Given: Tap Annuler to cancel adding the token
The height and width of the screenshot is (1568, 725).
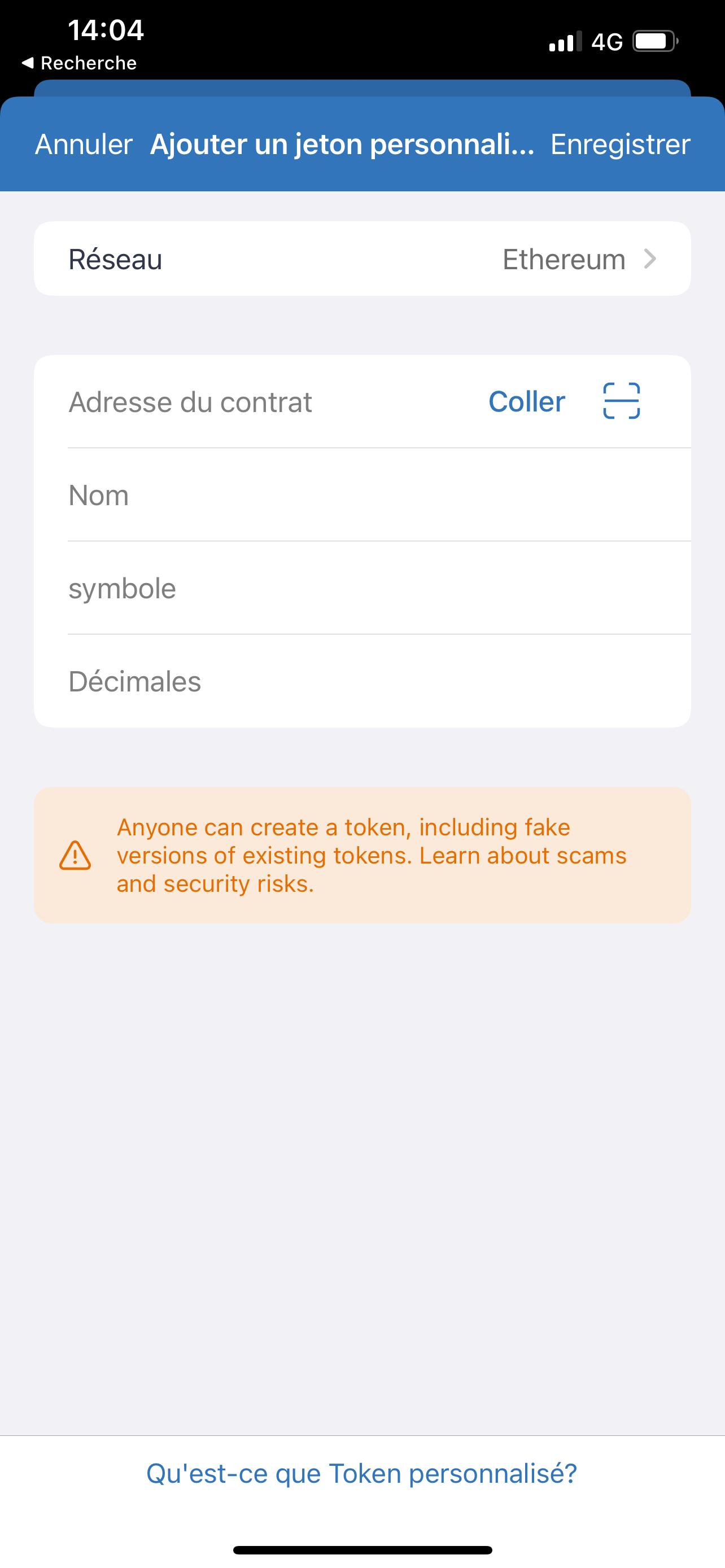Looking at the screenshot, I should [84, 145].
